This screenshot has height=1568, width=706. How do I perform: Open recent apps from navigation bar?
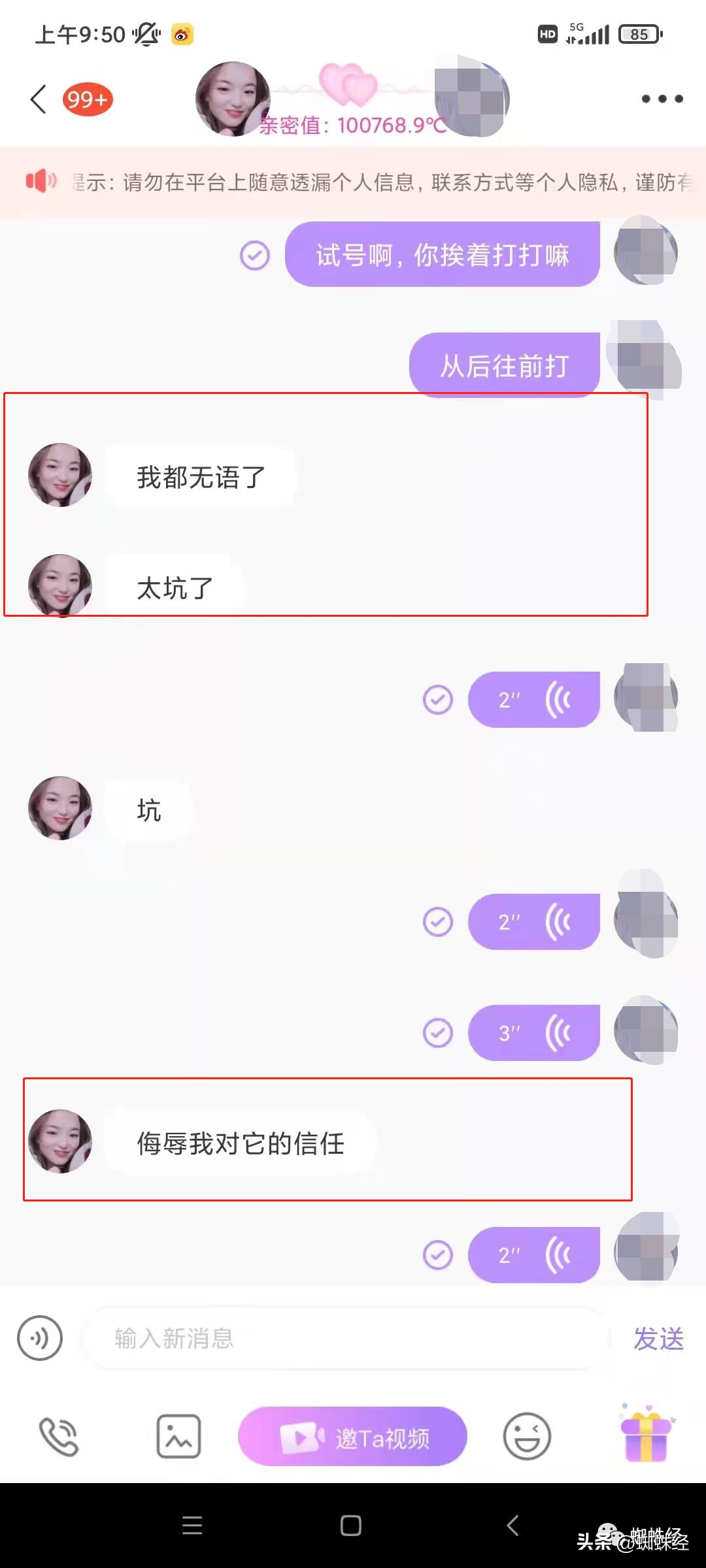click(x=192, y=1526)
